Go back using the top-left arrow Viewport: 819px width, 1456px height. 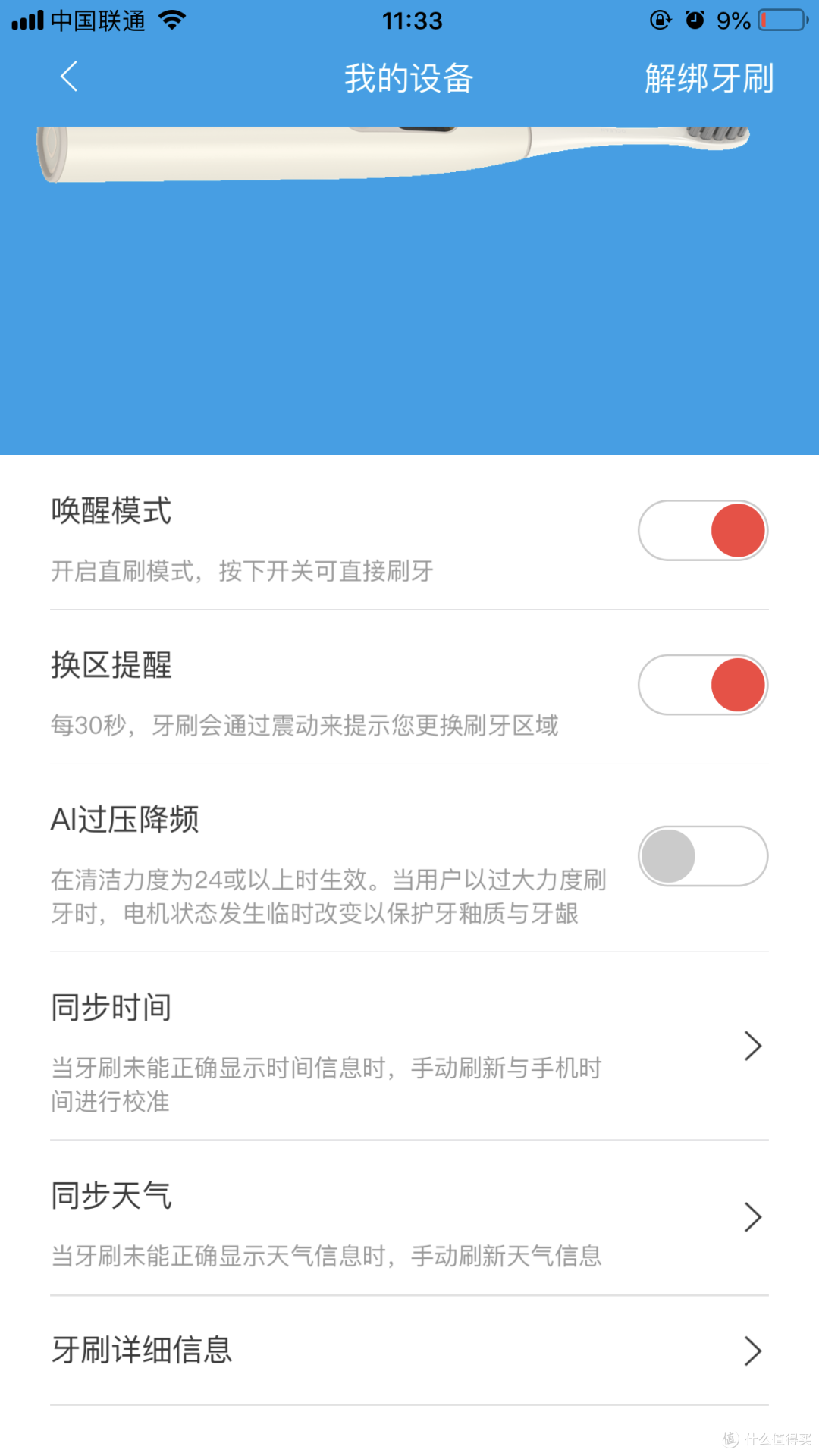69,77
